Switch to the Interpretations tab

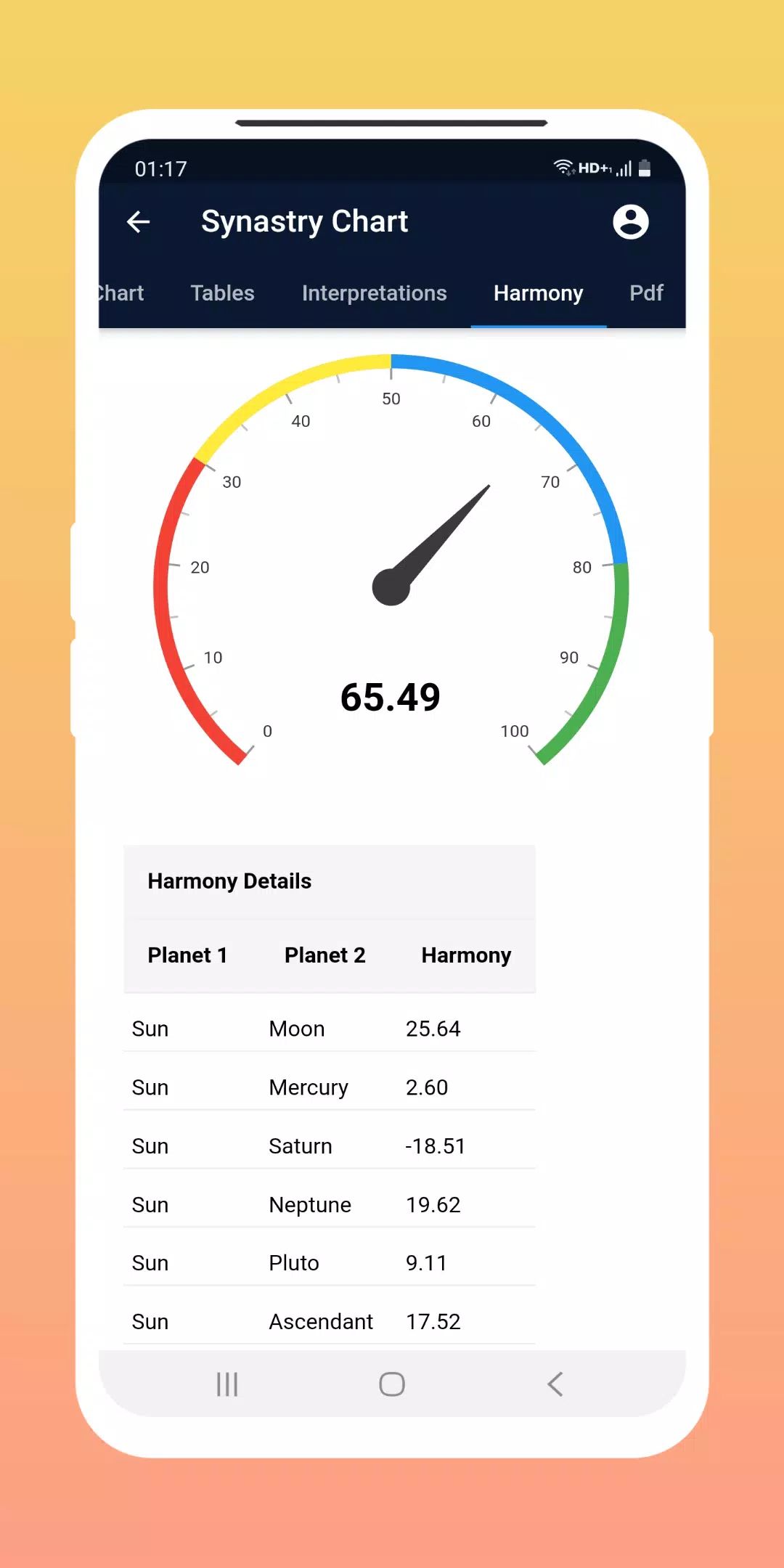(374, 293)
